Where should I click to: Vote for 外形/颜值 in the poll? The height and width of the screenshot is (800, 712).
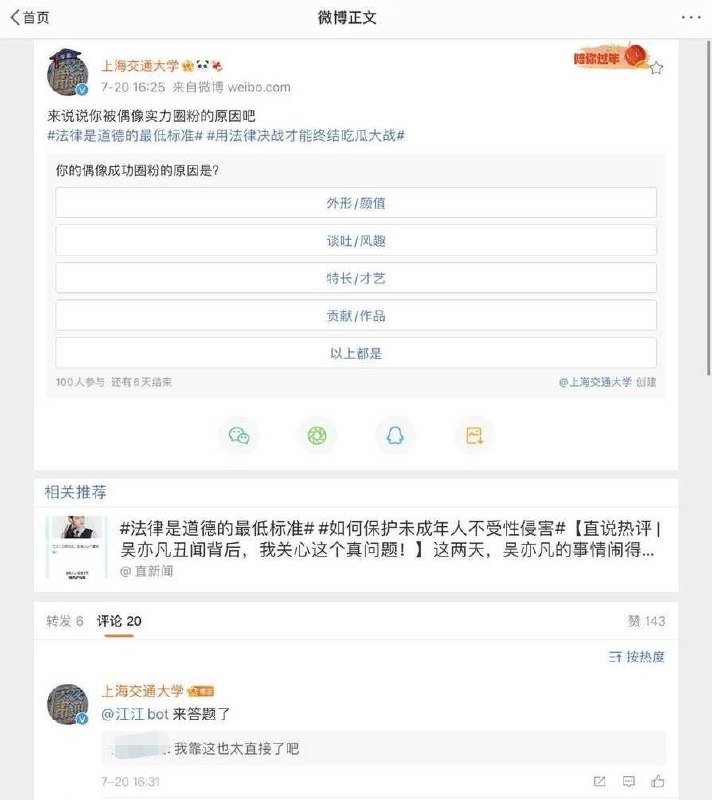[x=356, y=203]
